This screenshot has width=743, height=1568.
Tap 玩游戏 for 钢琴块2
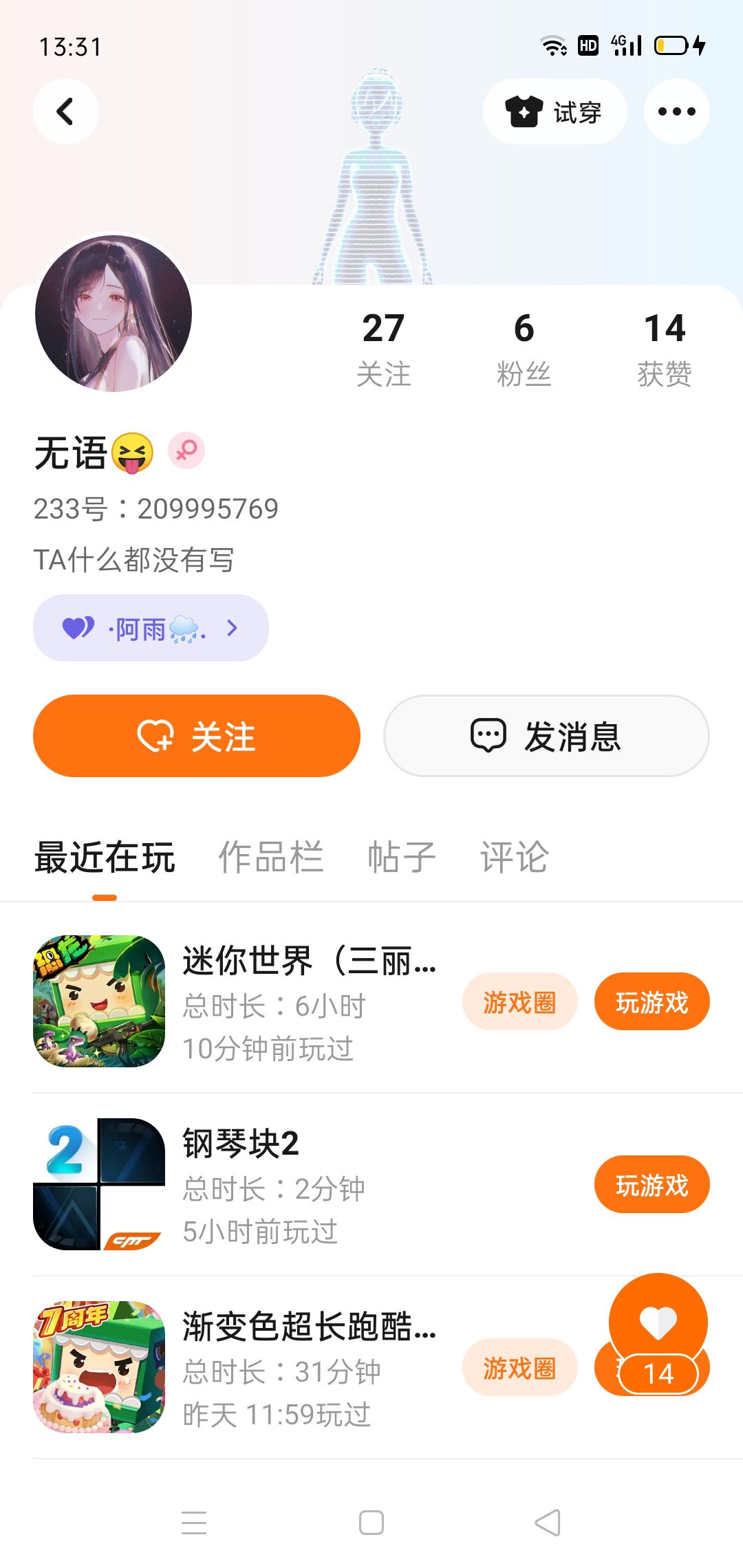click(652, 1184)
